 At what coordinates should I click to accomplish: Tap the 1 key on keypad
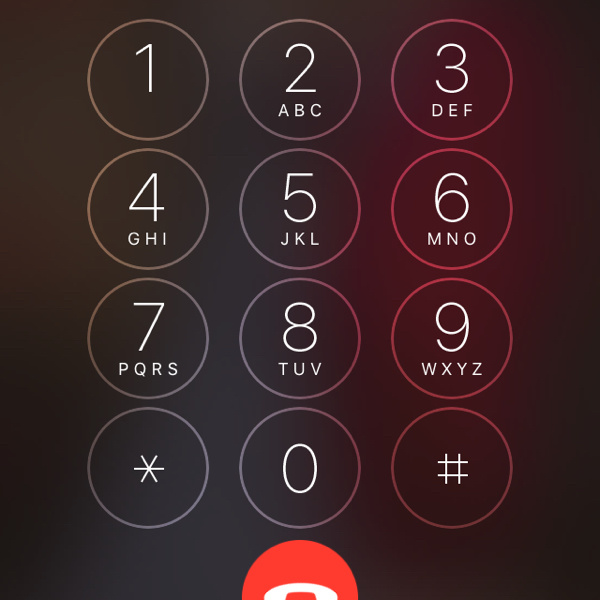148,79
